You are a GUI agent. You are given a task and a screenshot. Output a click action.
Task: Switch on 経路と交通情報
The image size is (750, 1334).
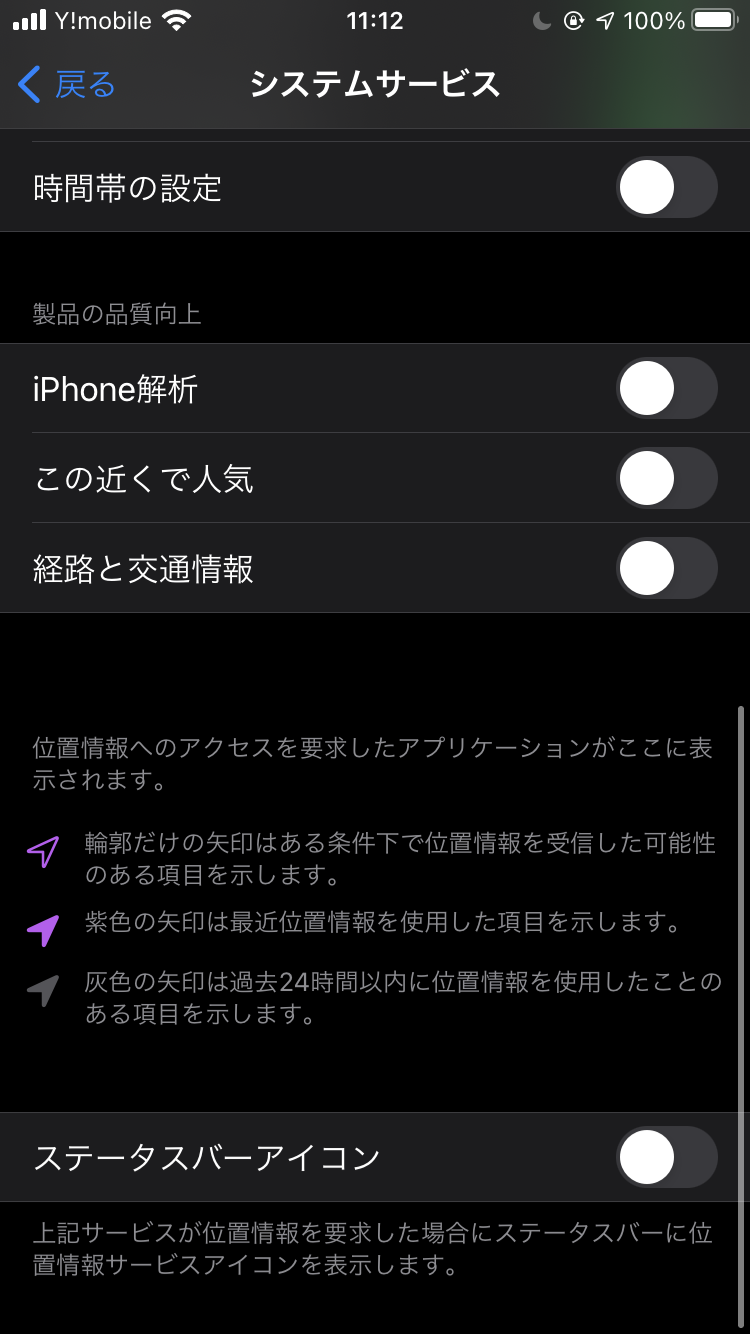[x=667, y=568]
